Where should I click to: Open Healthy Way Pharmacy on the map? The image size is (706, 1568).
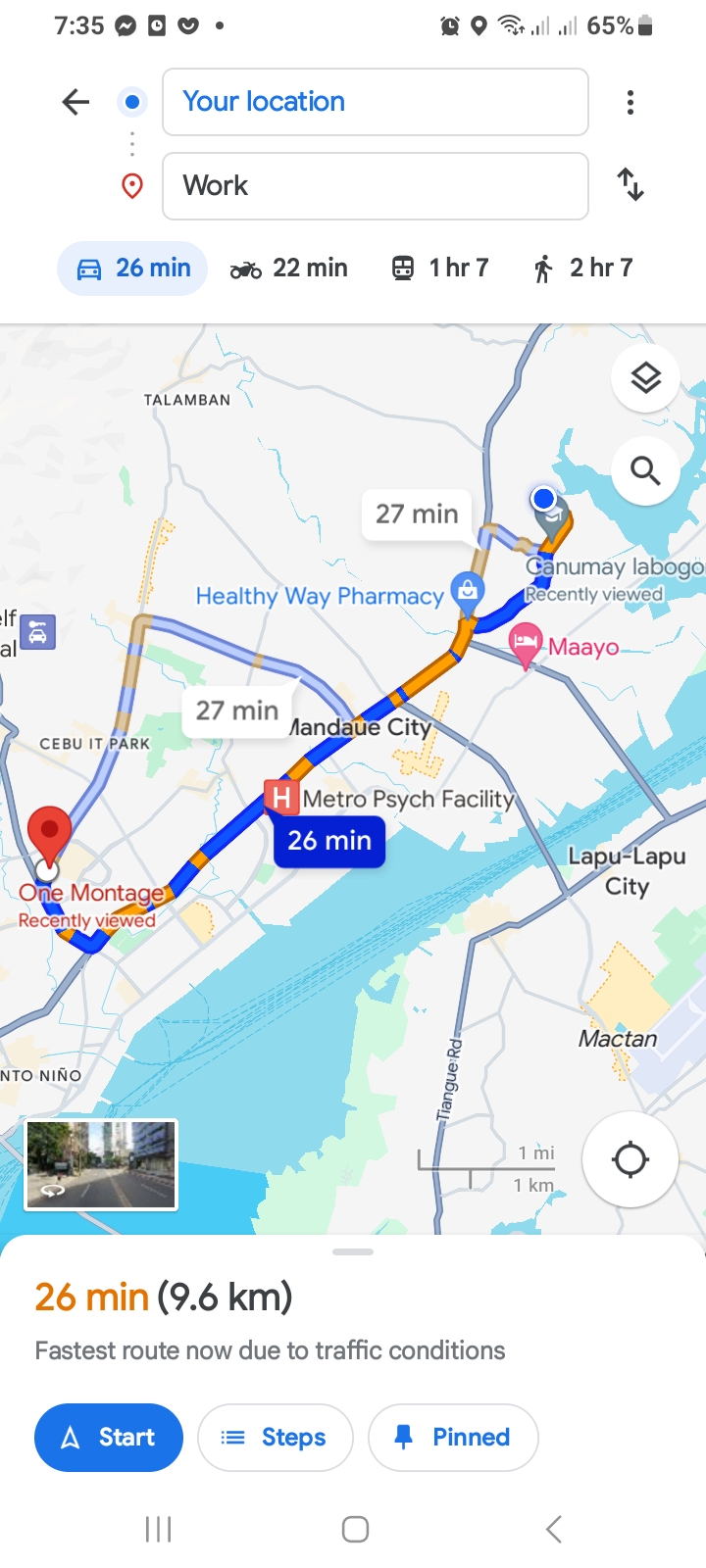pyautogui.click(x=467, y=591)
